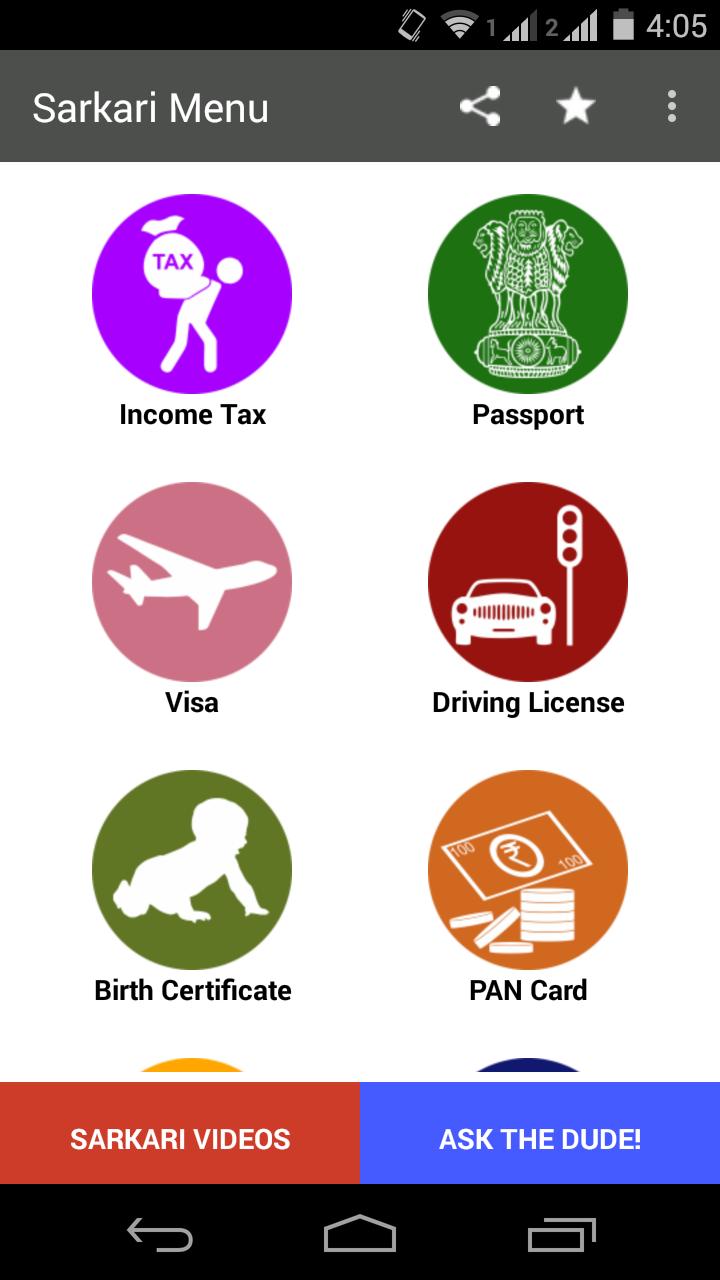Return to the home screen
Viewport: 720px width, 1280px height.
click(360, 1234)
